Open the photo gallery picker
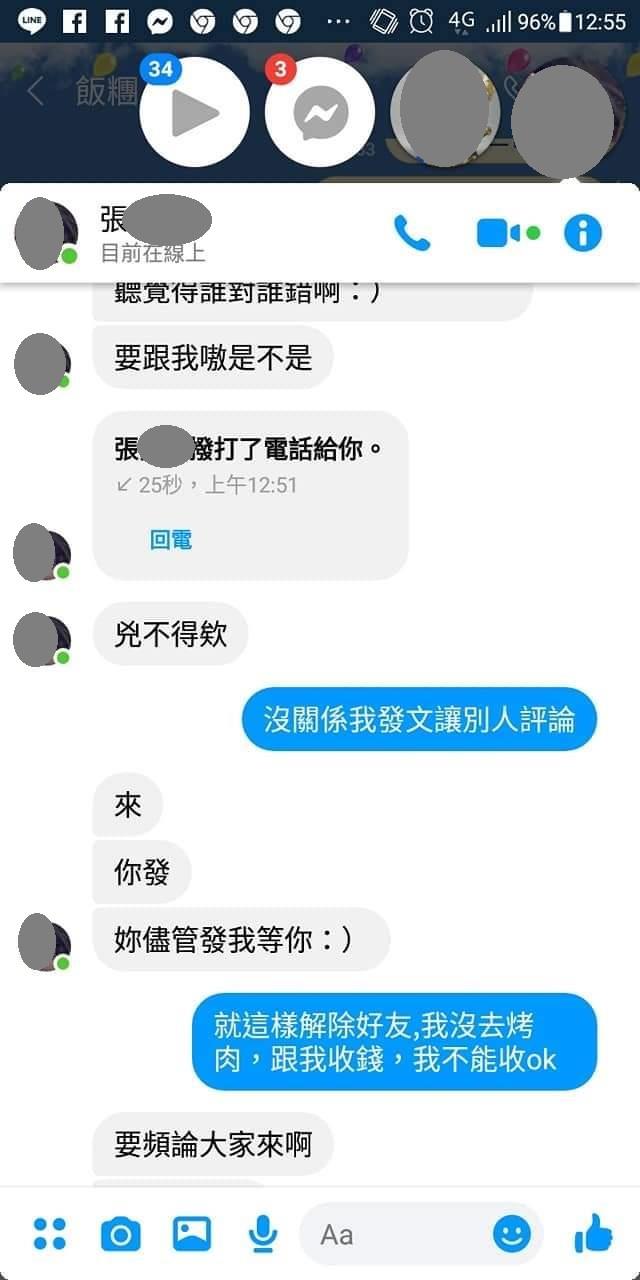Image resolution: width=640 pixels, height=1280 pixels. coord(192,1234)
